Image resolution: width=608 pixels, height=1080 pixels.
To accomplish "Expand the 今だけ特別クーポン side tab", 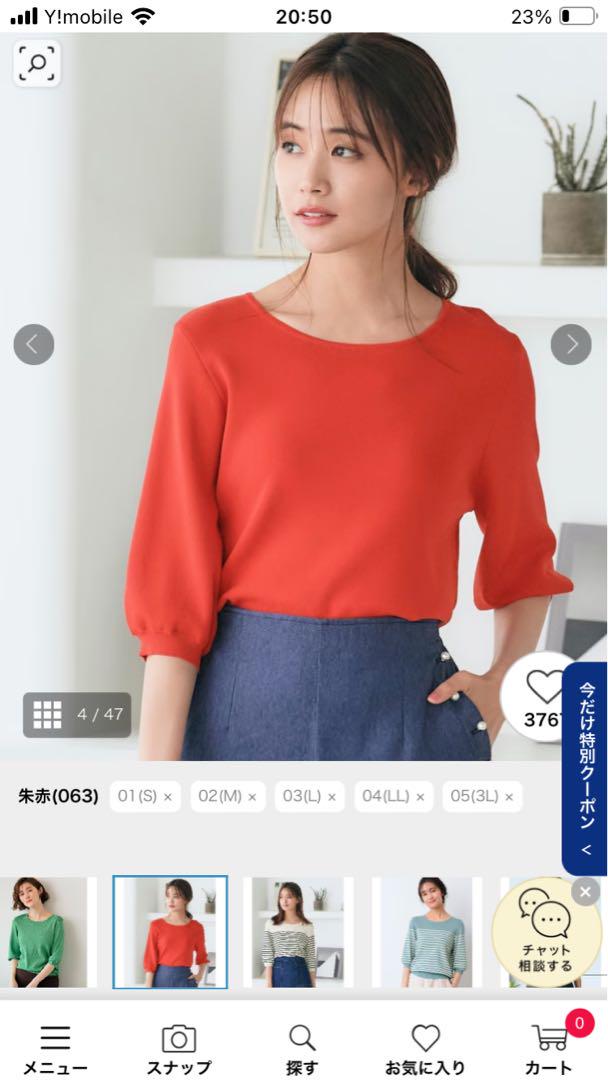I will tap(585, 769).
